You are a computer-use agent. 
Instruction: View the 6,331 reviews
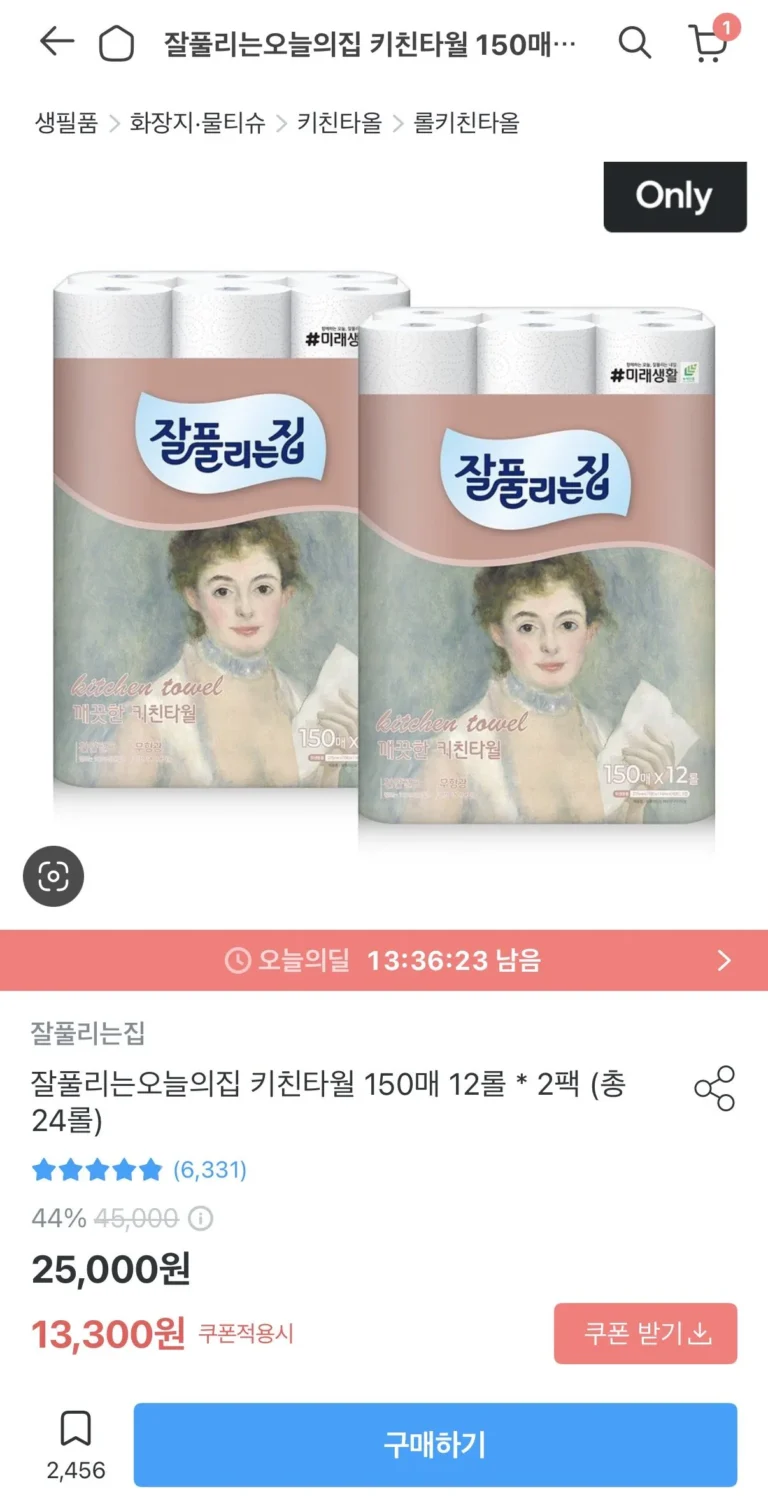coord(209,1169)
